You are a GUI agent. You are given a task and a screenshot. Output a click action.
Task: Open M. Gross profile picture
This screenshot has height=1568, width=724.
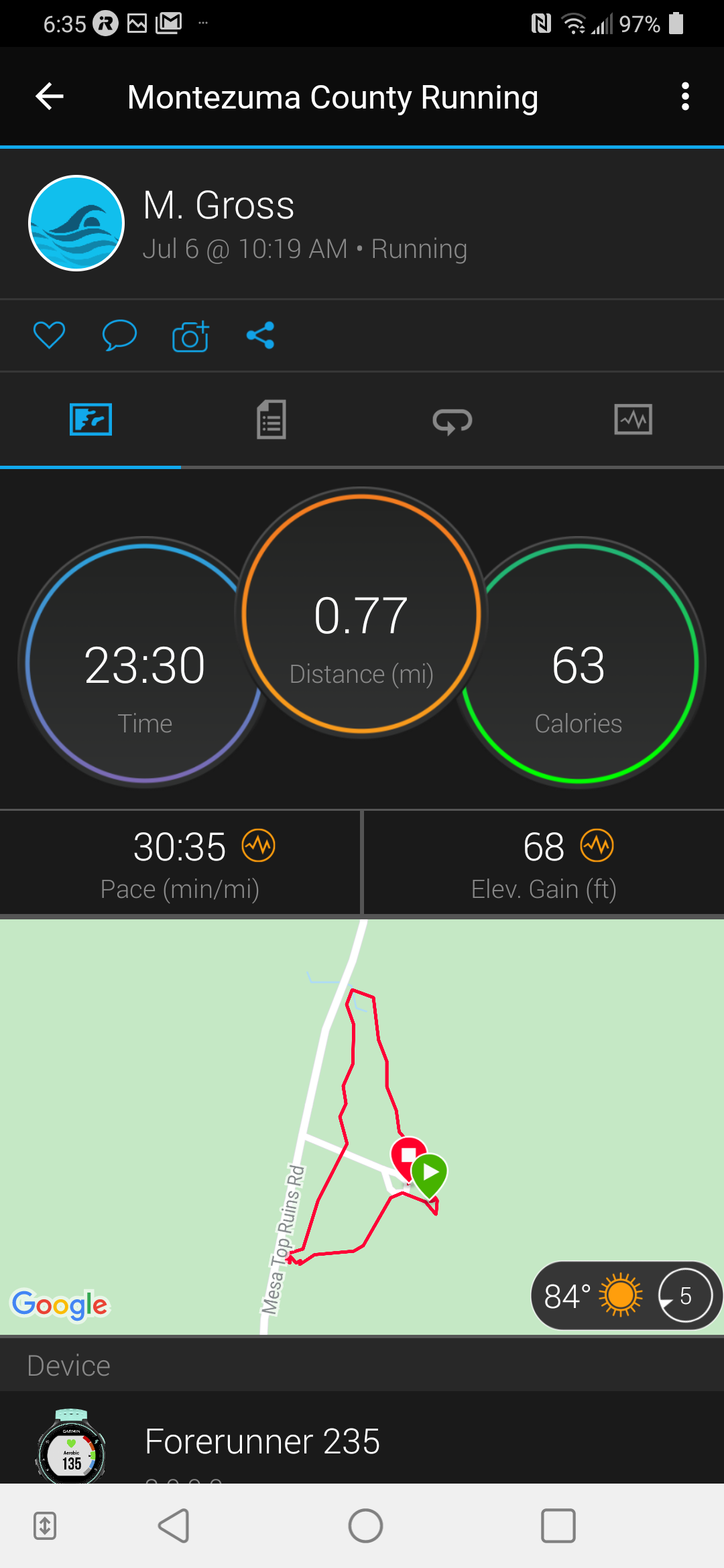point(76,223)
